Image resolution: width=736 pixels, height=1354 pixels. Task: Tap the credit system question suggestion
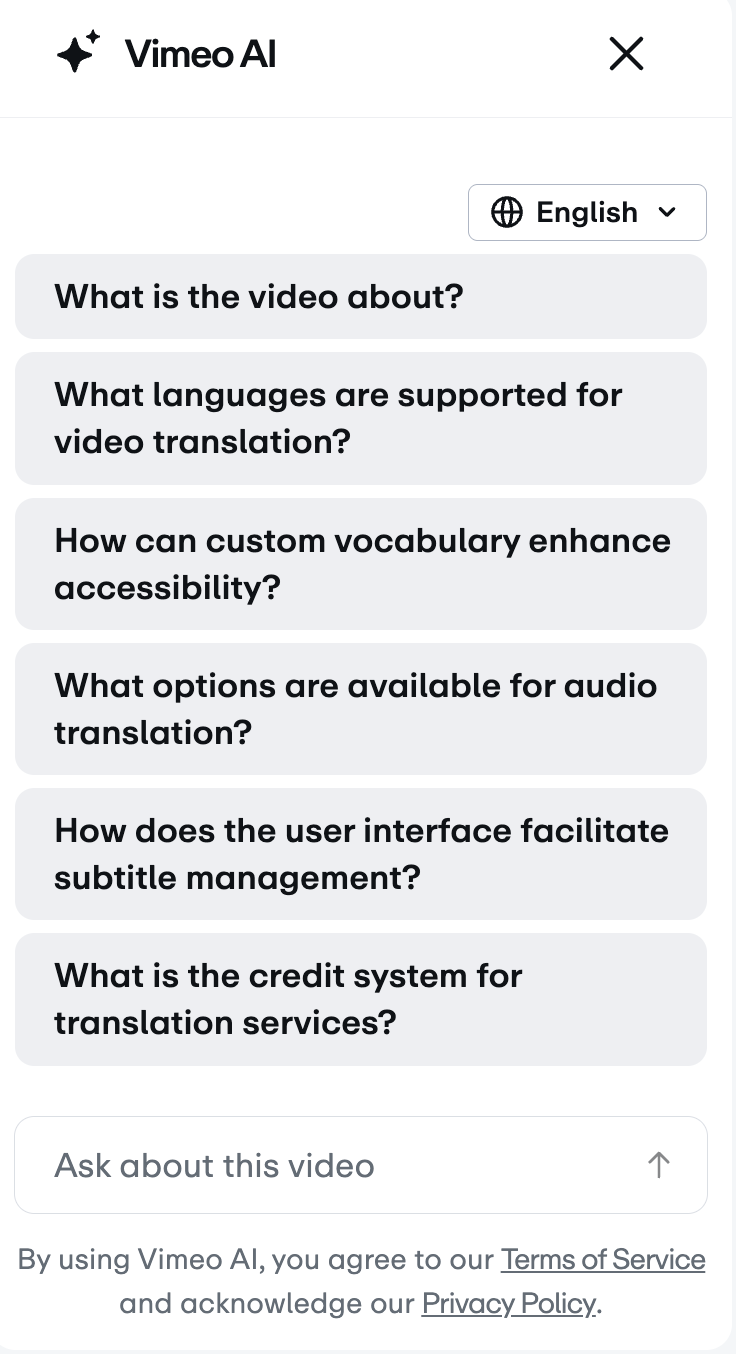[x=360, y=999]
